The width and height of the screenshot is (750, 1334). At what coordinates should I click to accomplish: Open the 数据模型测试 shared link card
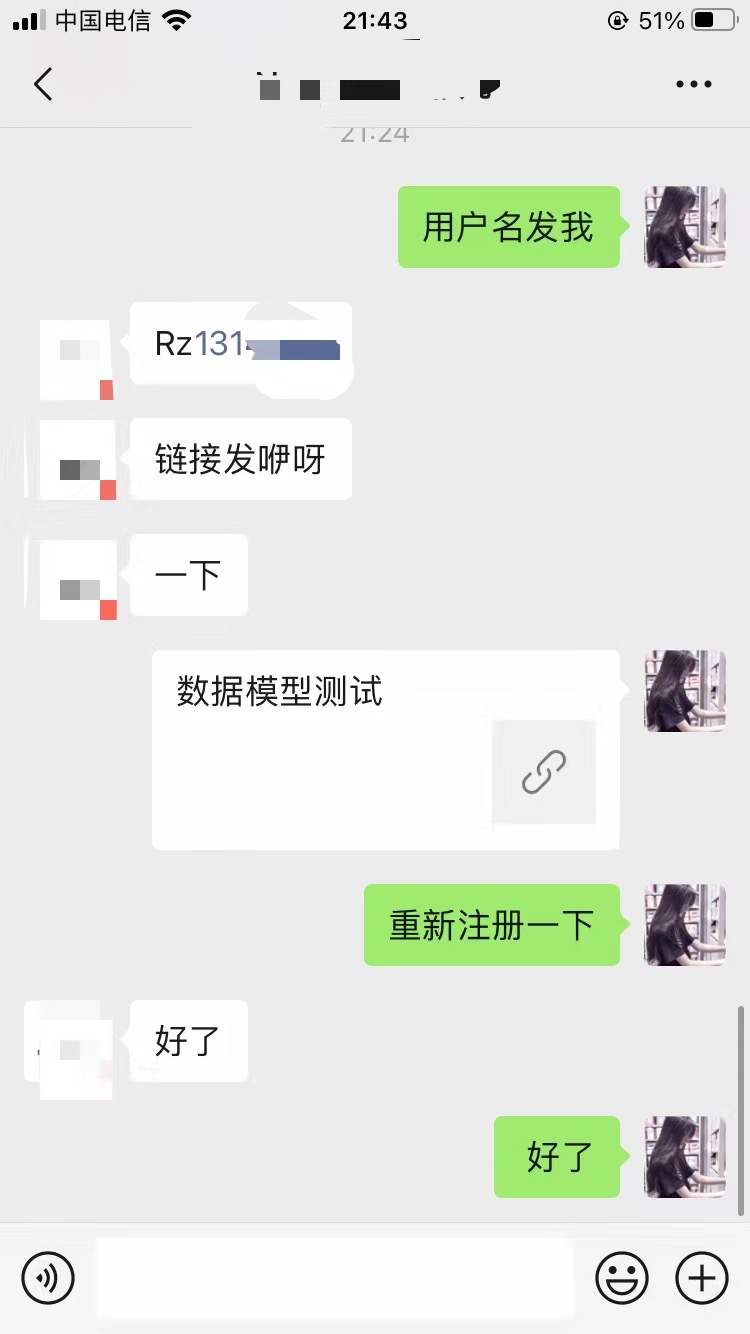point(385,749)
